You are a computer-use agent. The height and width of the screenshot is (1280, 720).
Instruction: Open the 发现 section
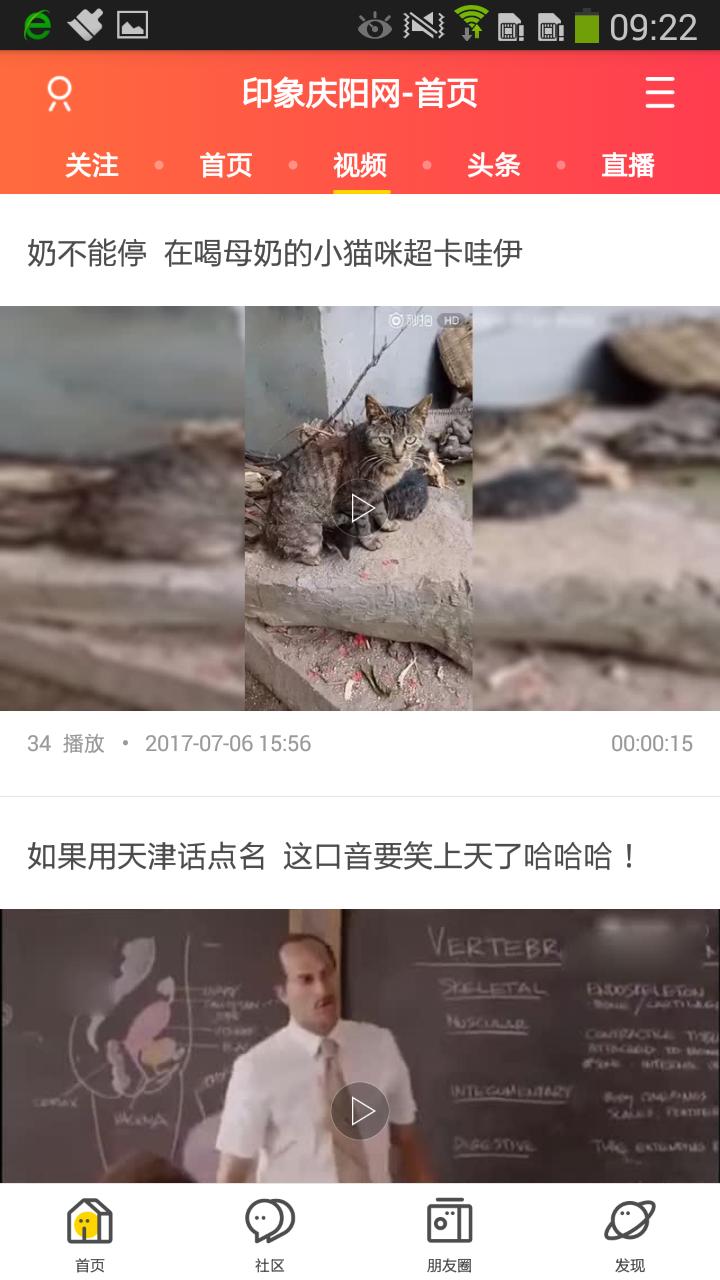630,1233
